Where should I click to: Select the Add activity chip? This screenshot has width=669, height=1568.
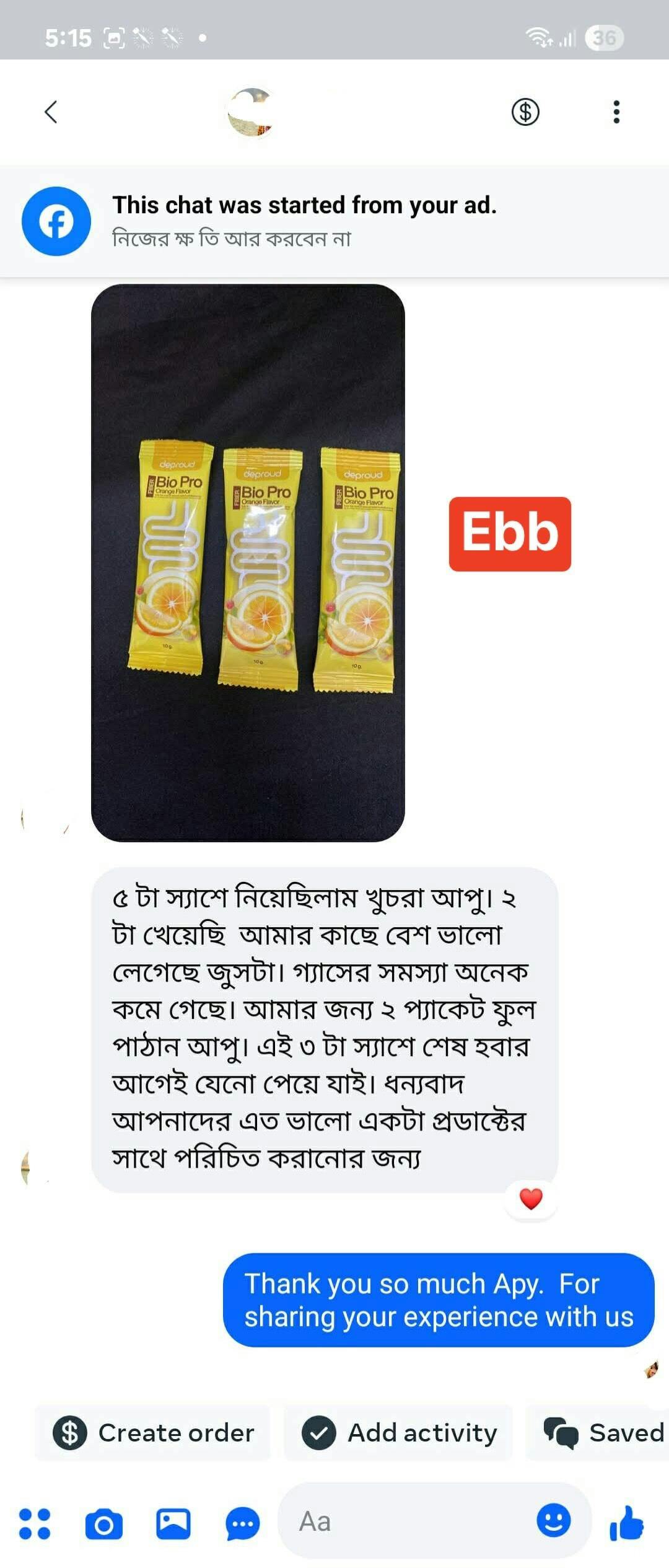(399, 1432)
